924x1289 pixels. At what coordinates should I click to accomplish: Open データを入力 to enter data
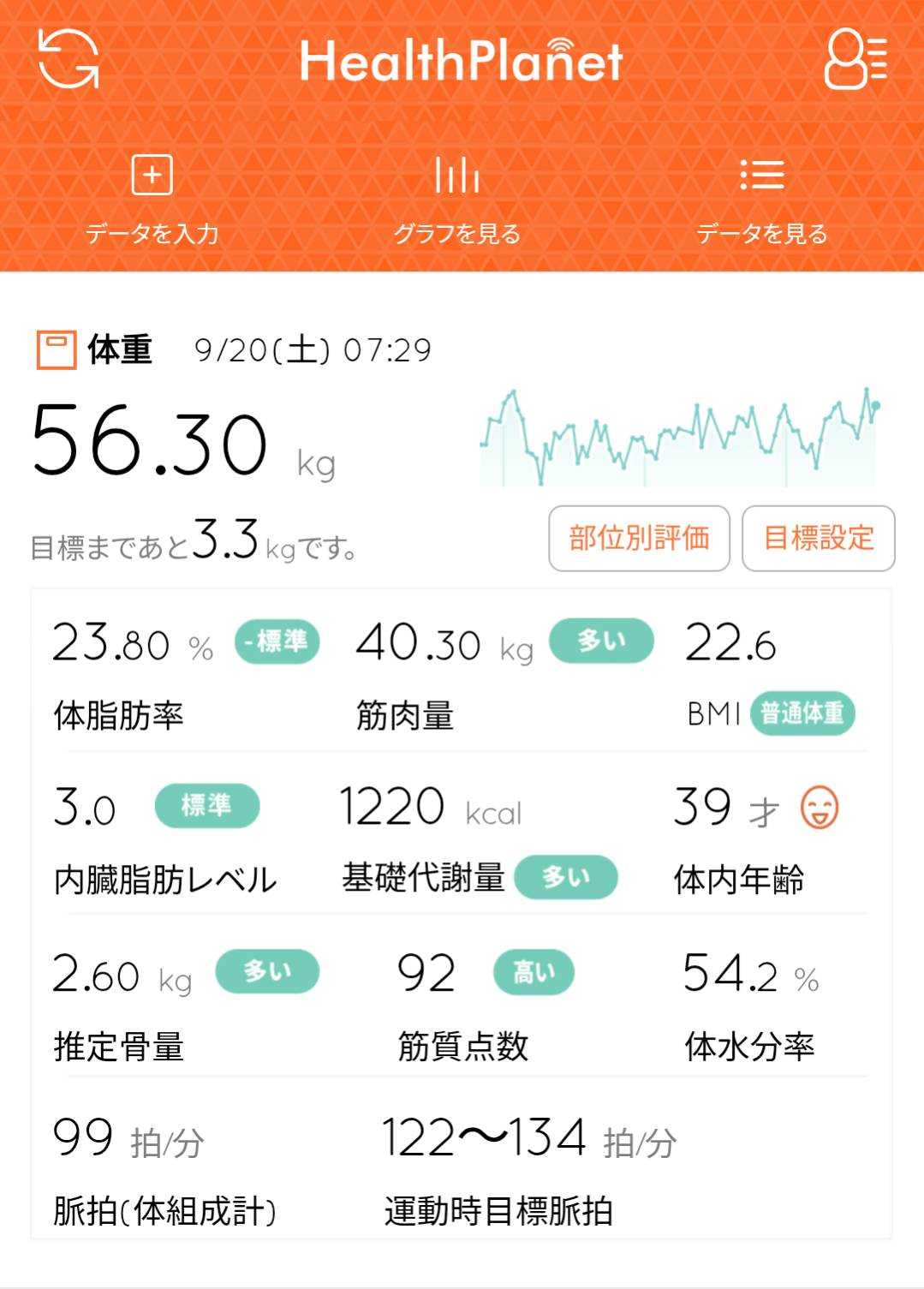point(152,199)
